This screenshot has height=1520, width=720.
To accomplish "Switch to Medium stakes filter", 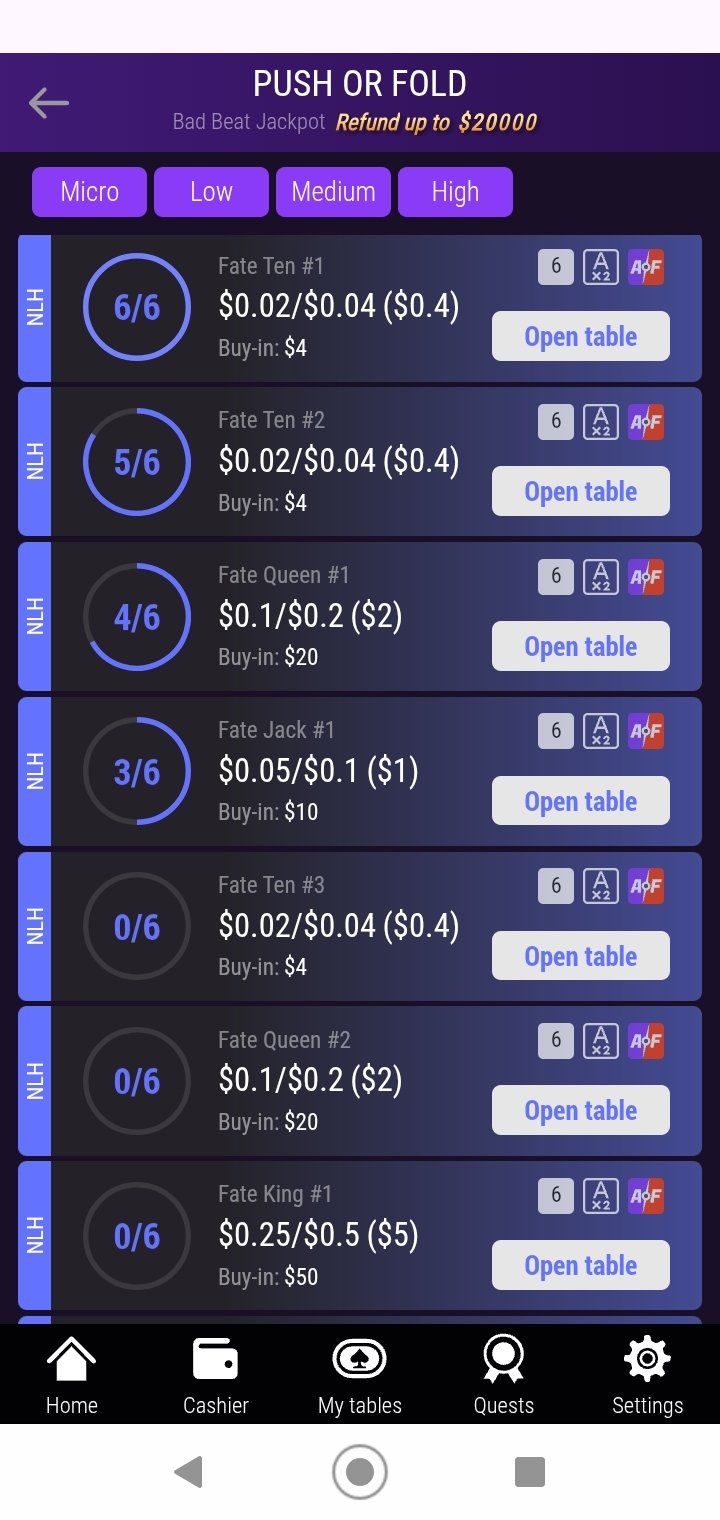I will [333, 192].
